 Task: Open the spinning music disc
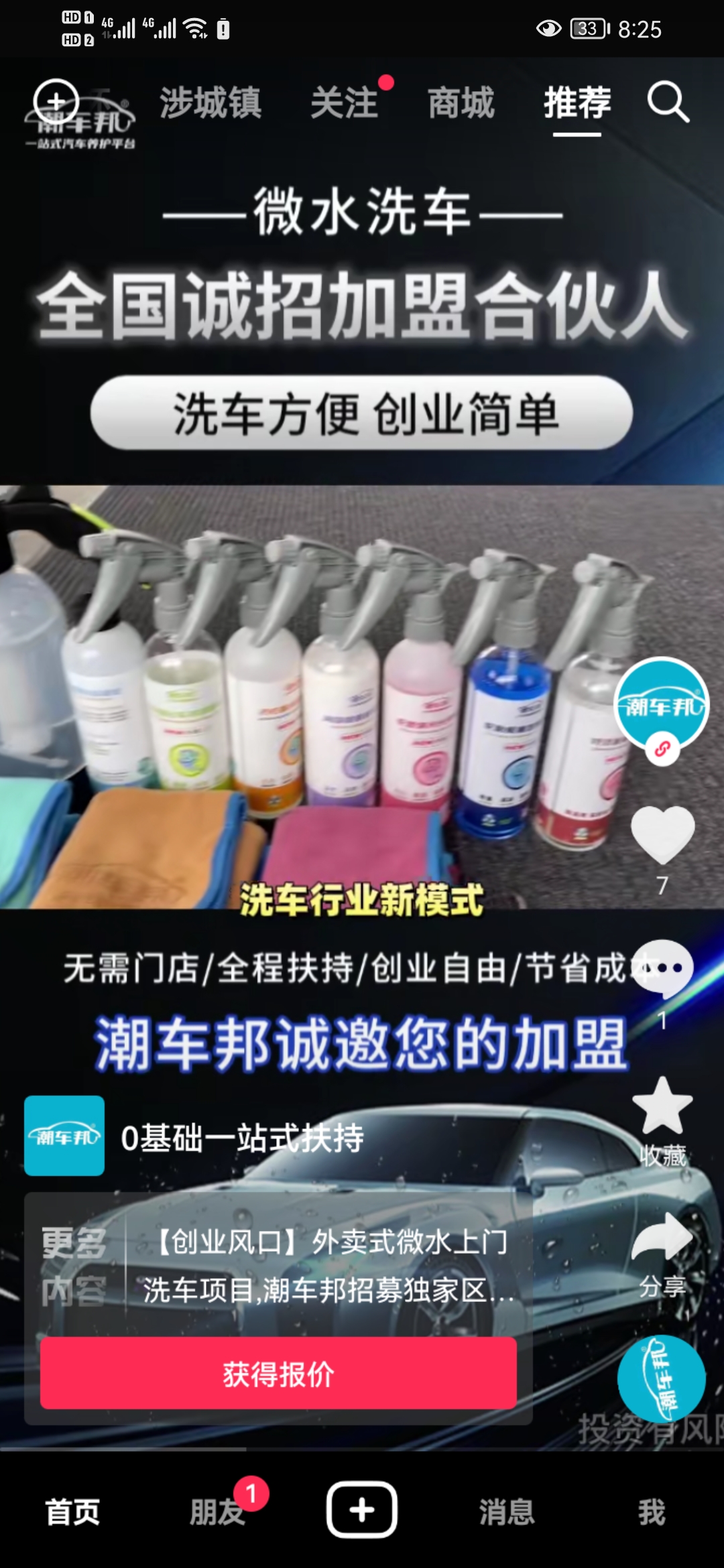(x=661, y=1378)
